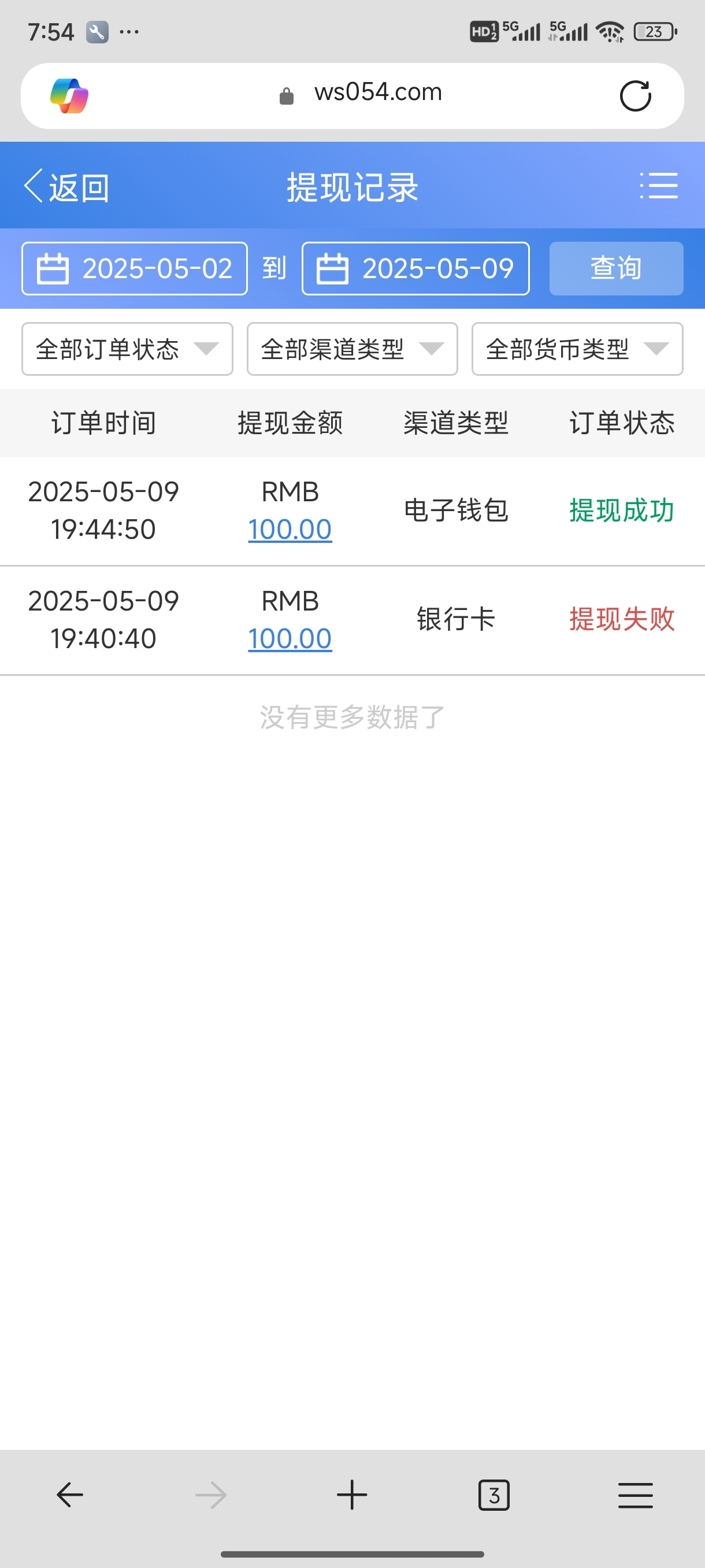This screenshot has height=1568, width=705.
Task: Show the open tabs switcher
Action: click(x=494, y=1495)
